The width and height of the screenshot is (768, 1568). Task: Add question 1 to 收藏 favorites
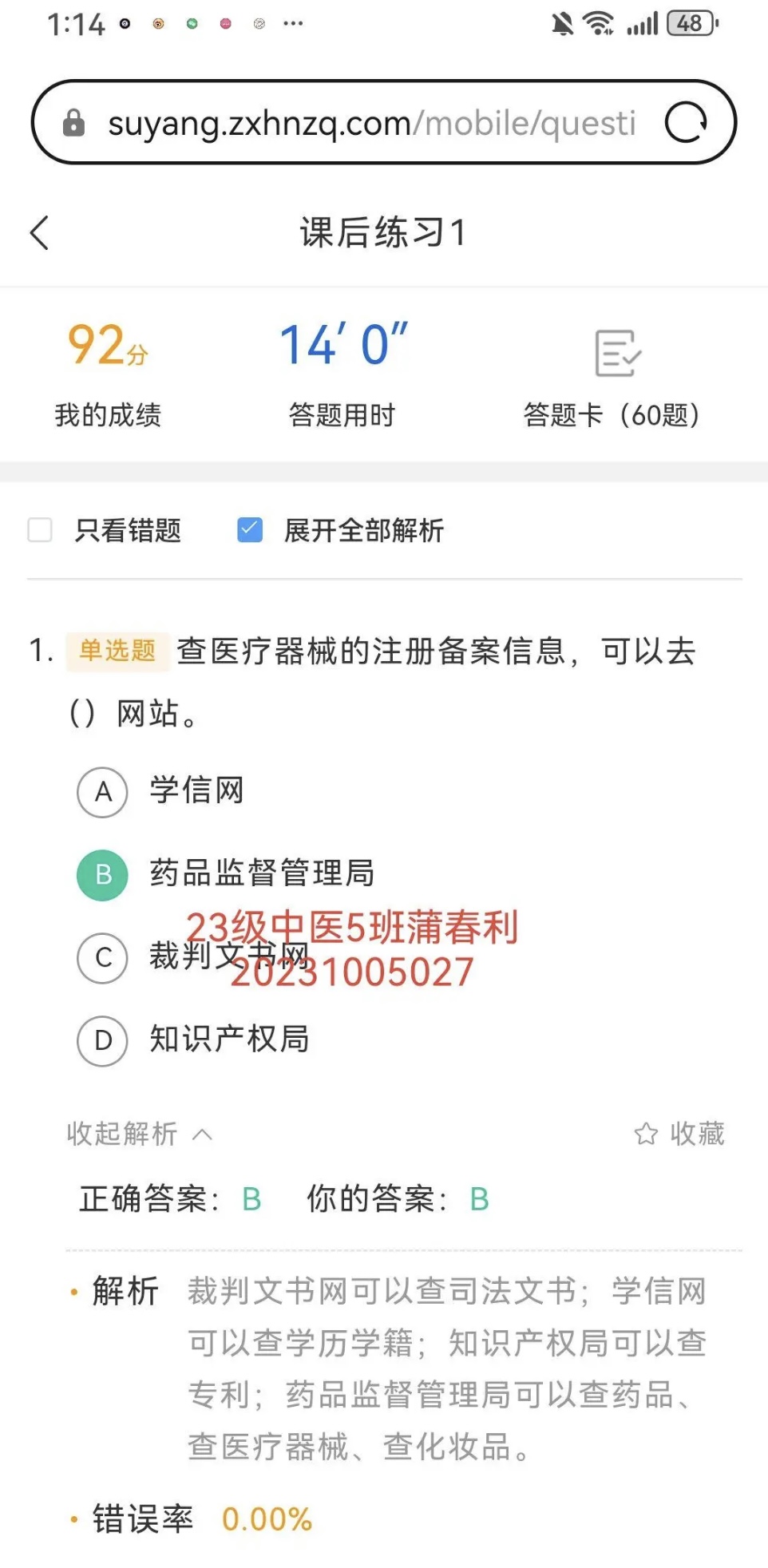tap(679, 1134)
